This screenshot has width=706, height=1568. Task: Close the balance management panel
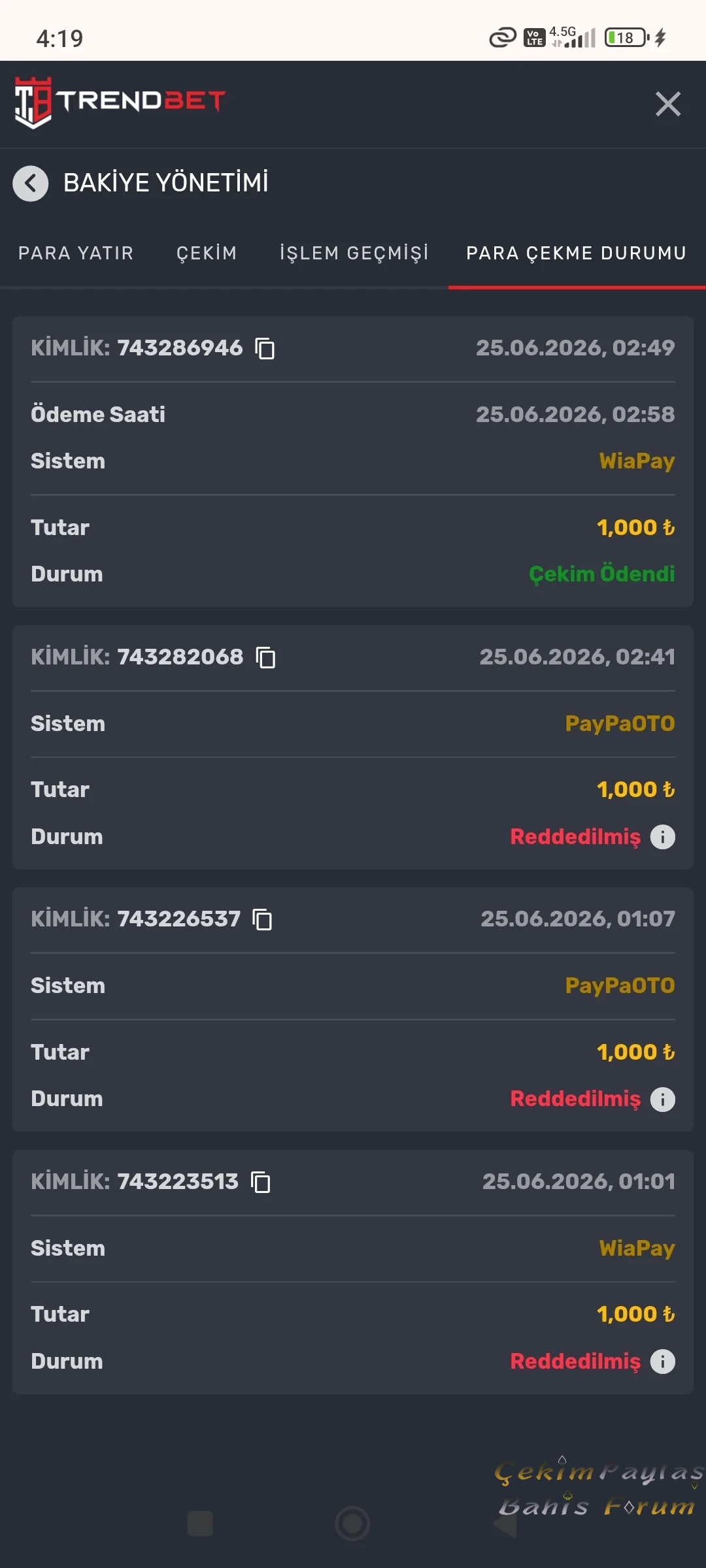[668, 104]
